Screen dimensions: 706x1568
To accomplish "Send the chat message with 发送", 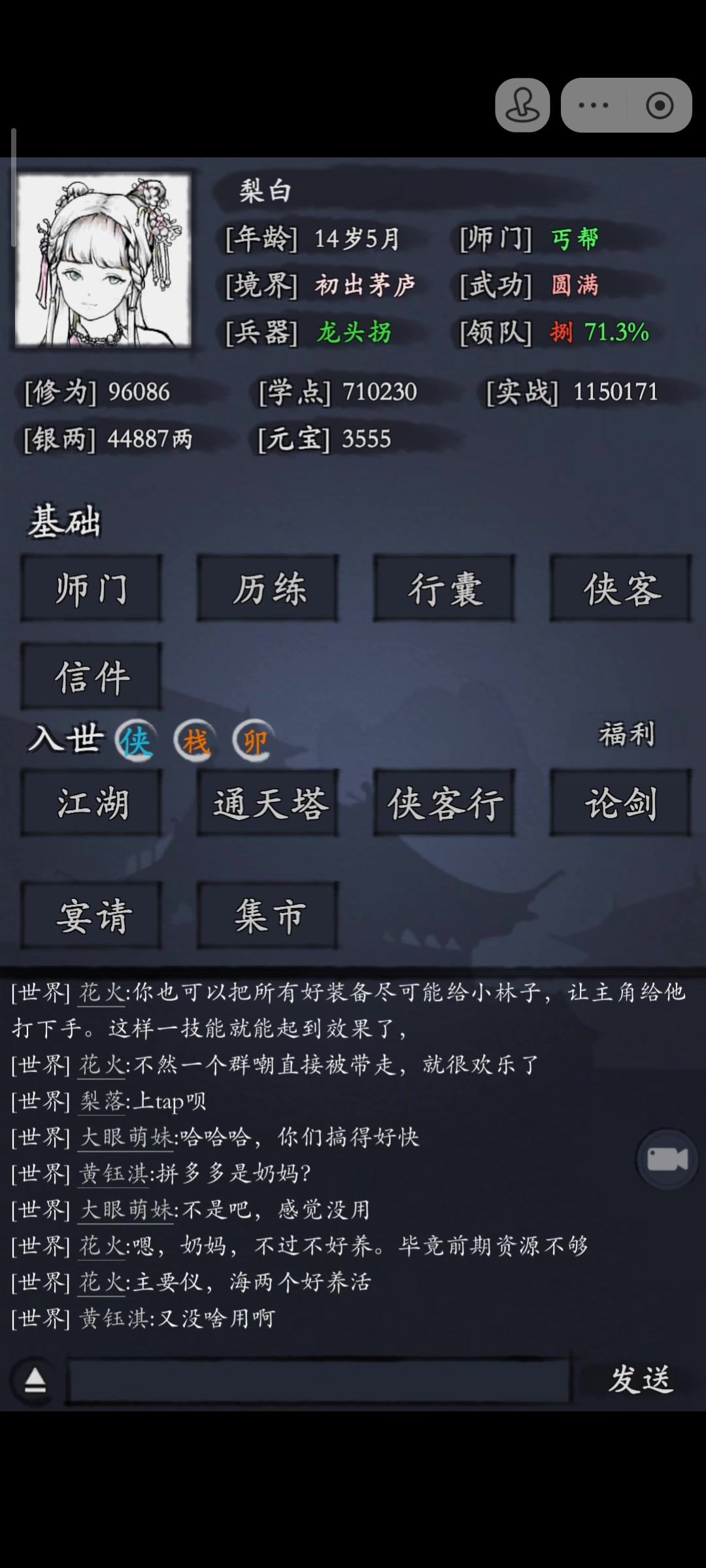I will [x=641, y=1380].
